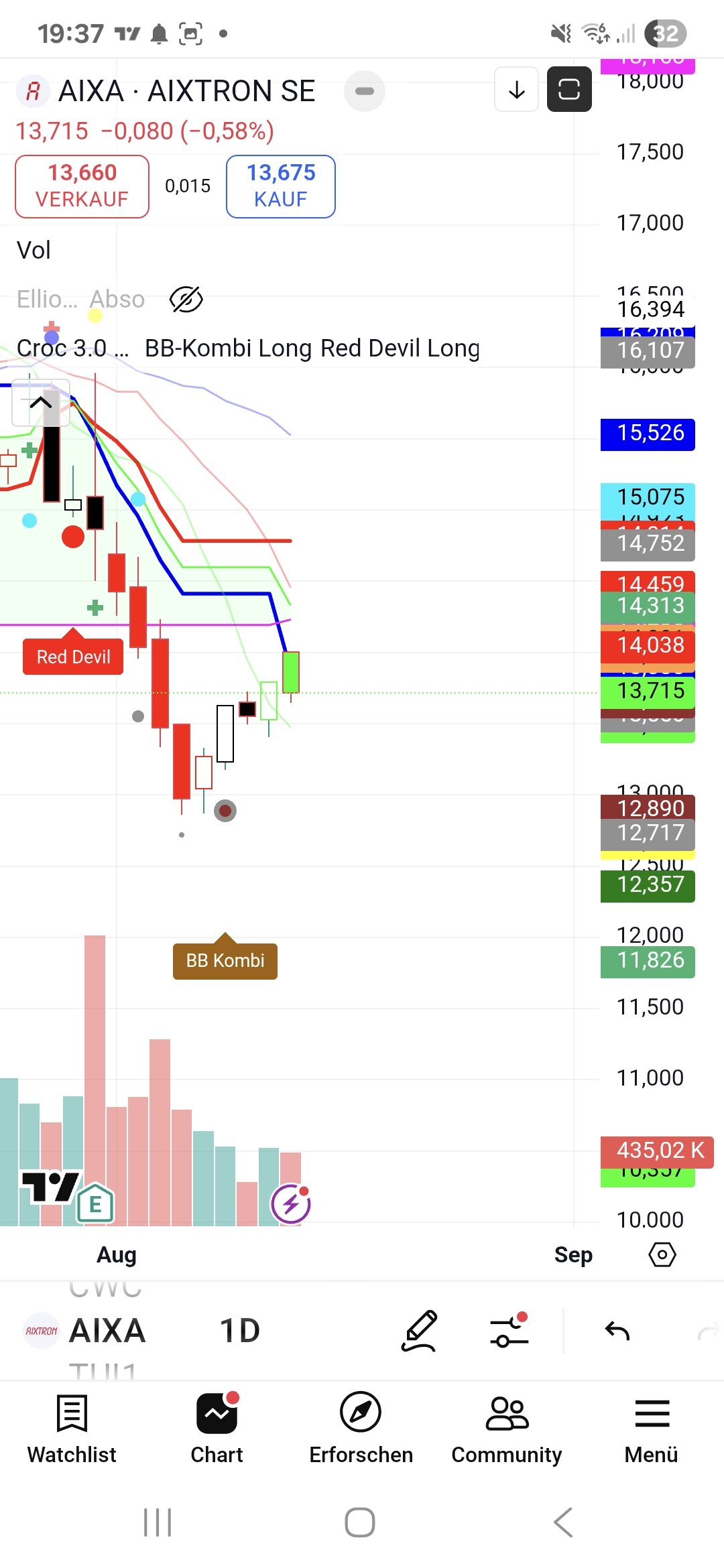Open the lightning flash icon
This screenshot has height=1568, width=724.
[x=290, y=1204]
